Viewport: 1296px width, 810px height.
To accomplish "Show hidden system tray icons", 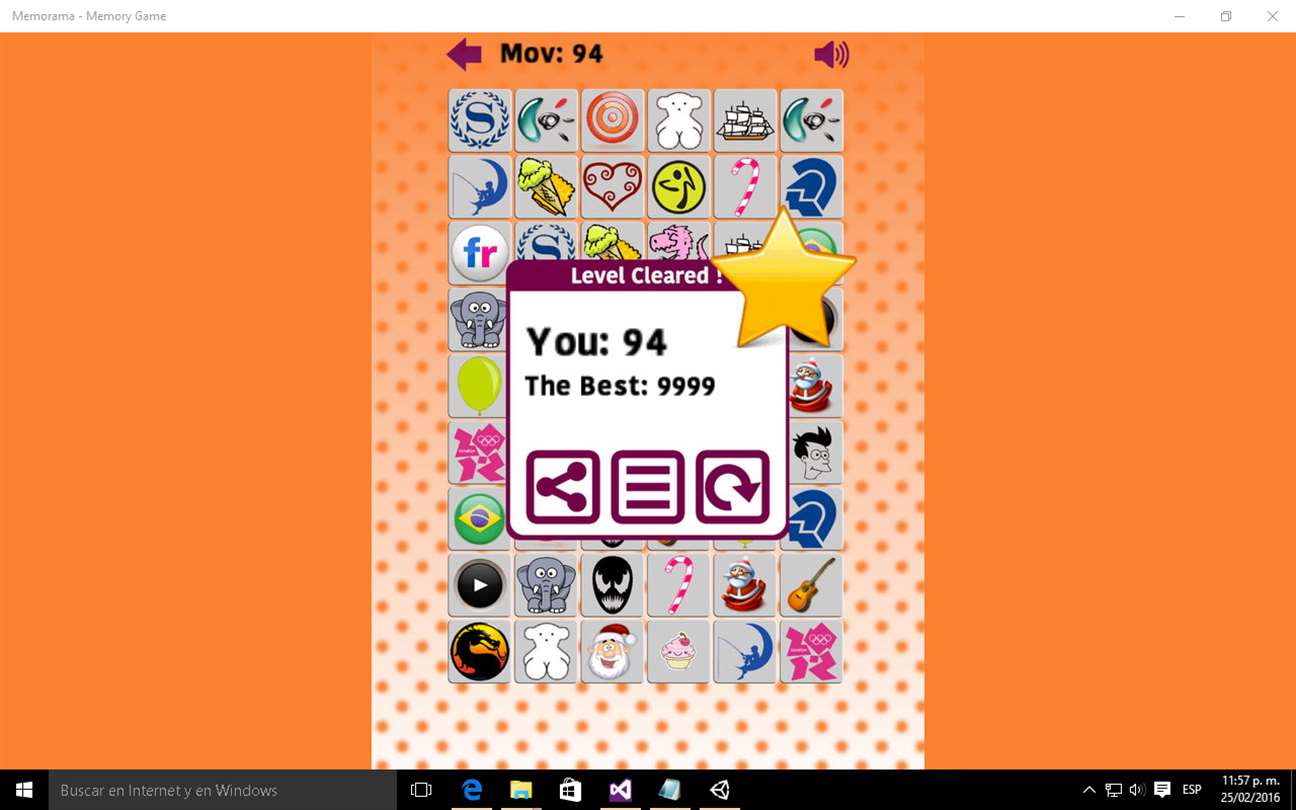I will point(1089,790).
